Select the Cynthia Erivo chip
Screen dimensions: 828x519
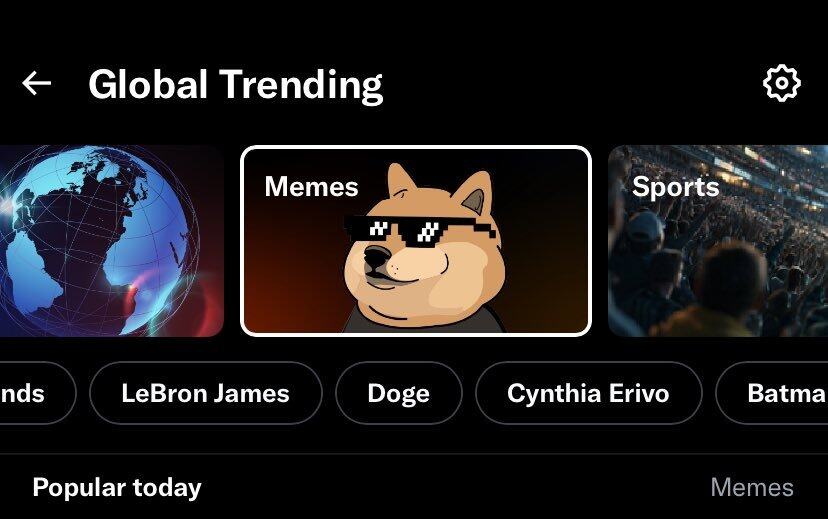588,393
